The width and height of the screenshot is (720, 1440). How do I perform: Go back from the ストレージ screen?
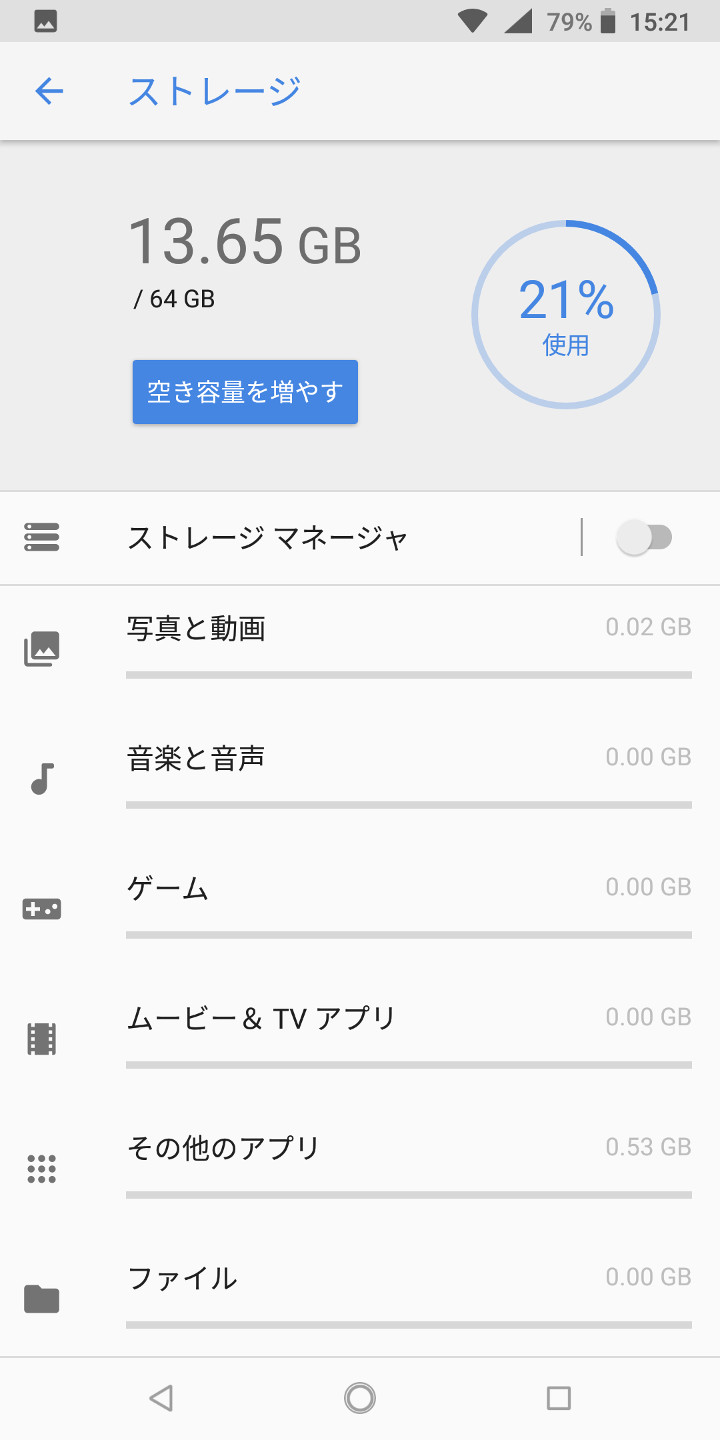coord(49,92)
